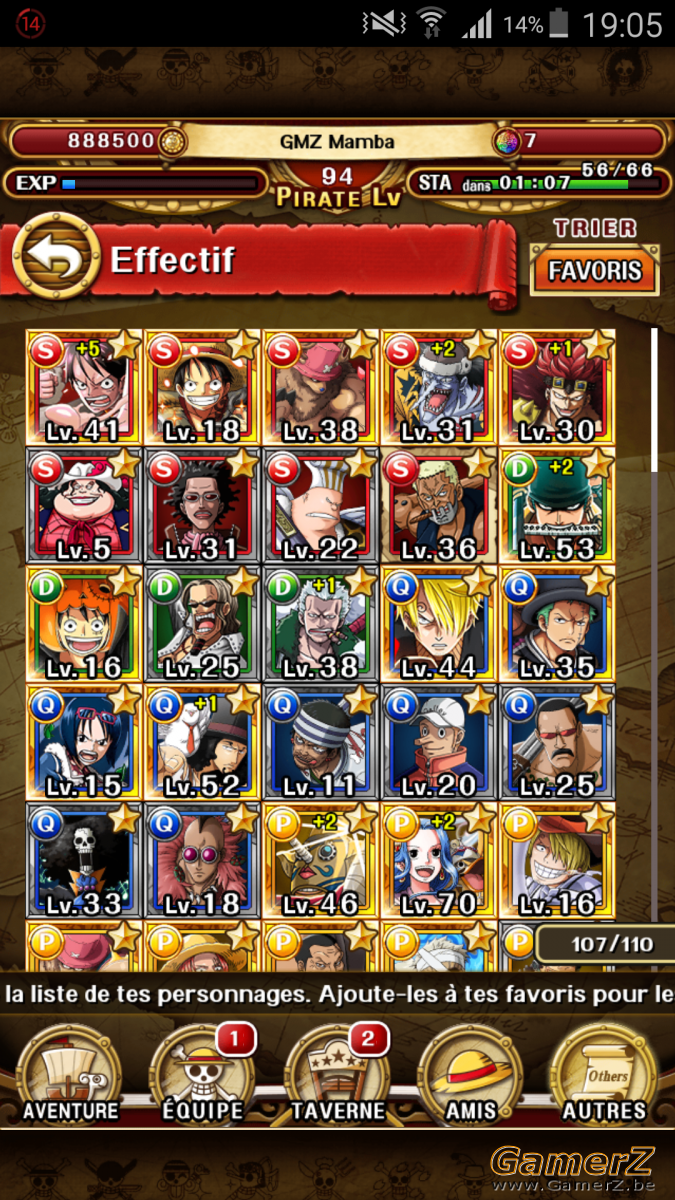Open the Lv.5 character card
Image resolution: width=675 pixels, height=1200 pixels.
pyautogui.click(x=84, y=506)
